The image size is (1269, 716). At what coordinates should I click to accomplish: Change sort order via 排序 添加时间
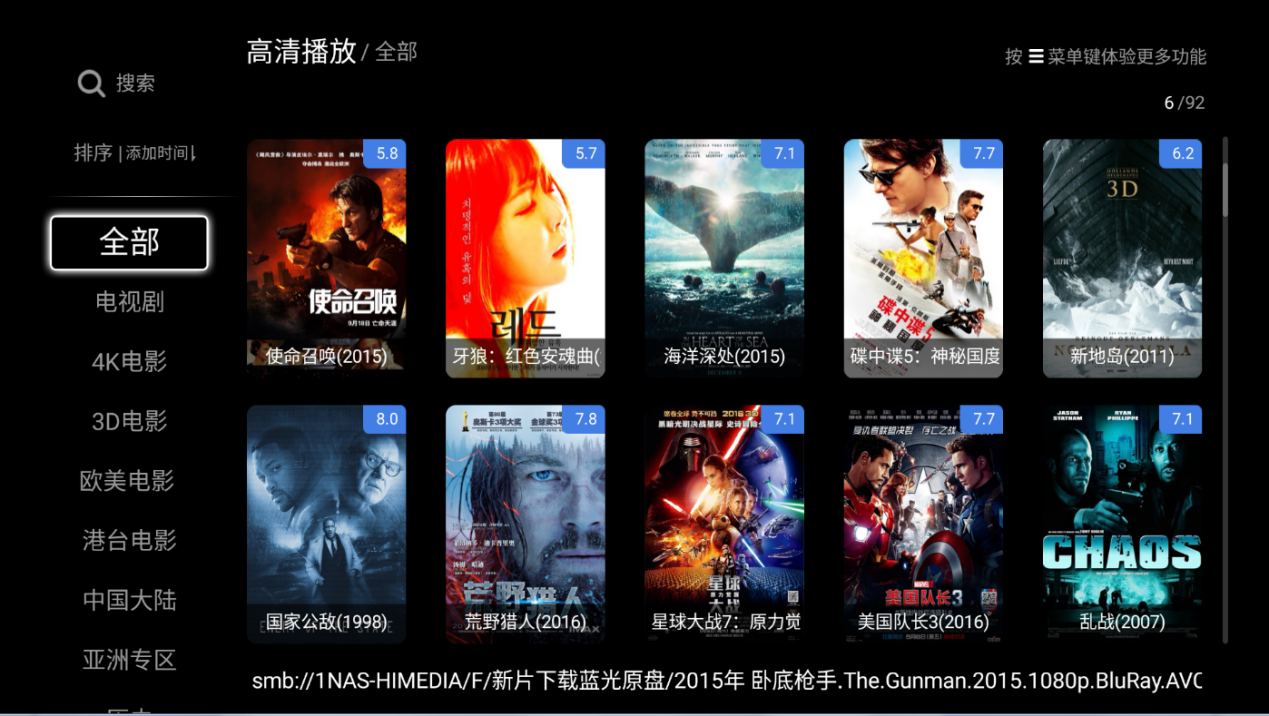(135, 153)
